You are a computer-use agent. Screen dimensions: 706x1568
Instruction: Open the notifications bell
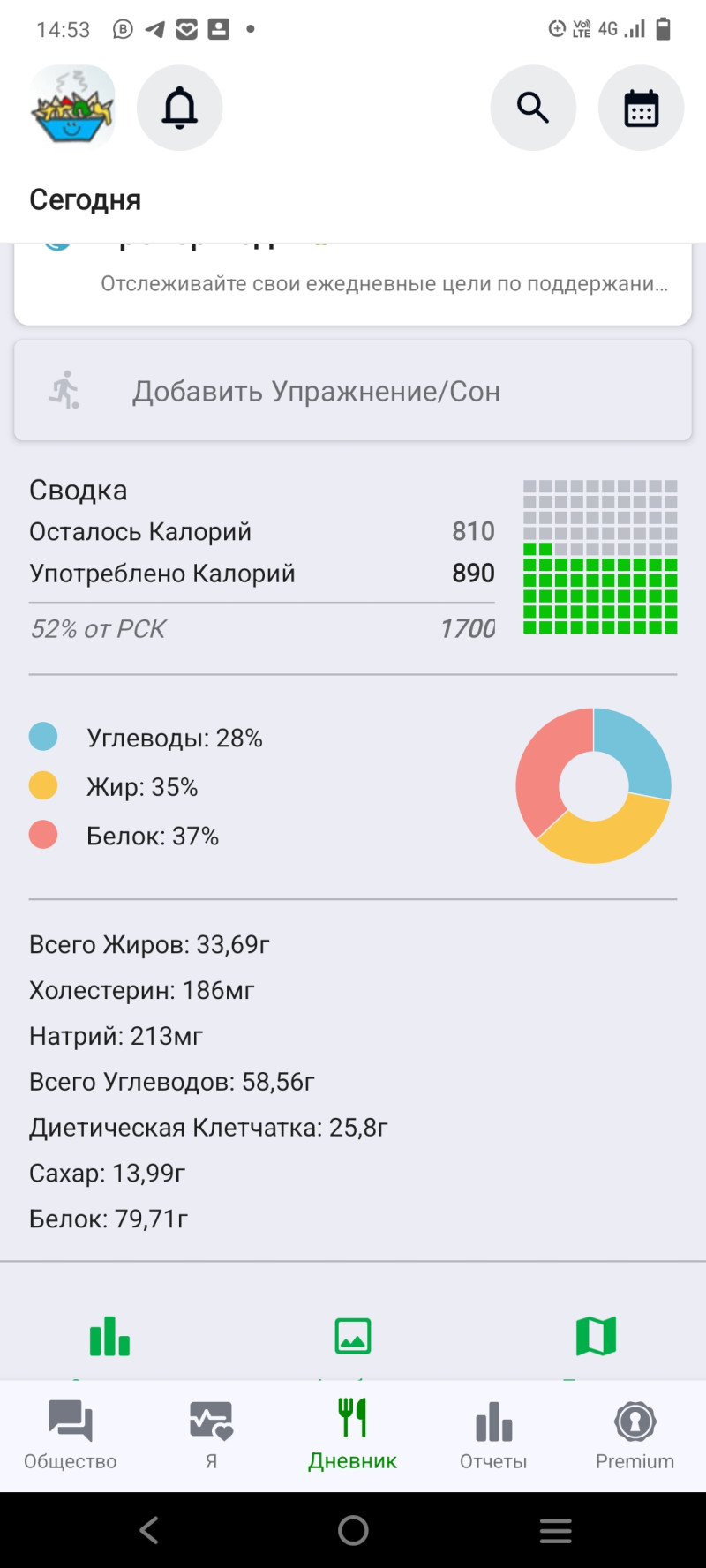pyautogui.click(x=179, y=108)
